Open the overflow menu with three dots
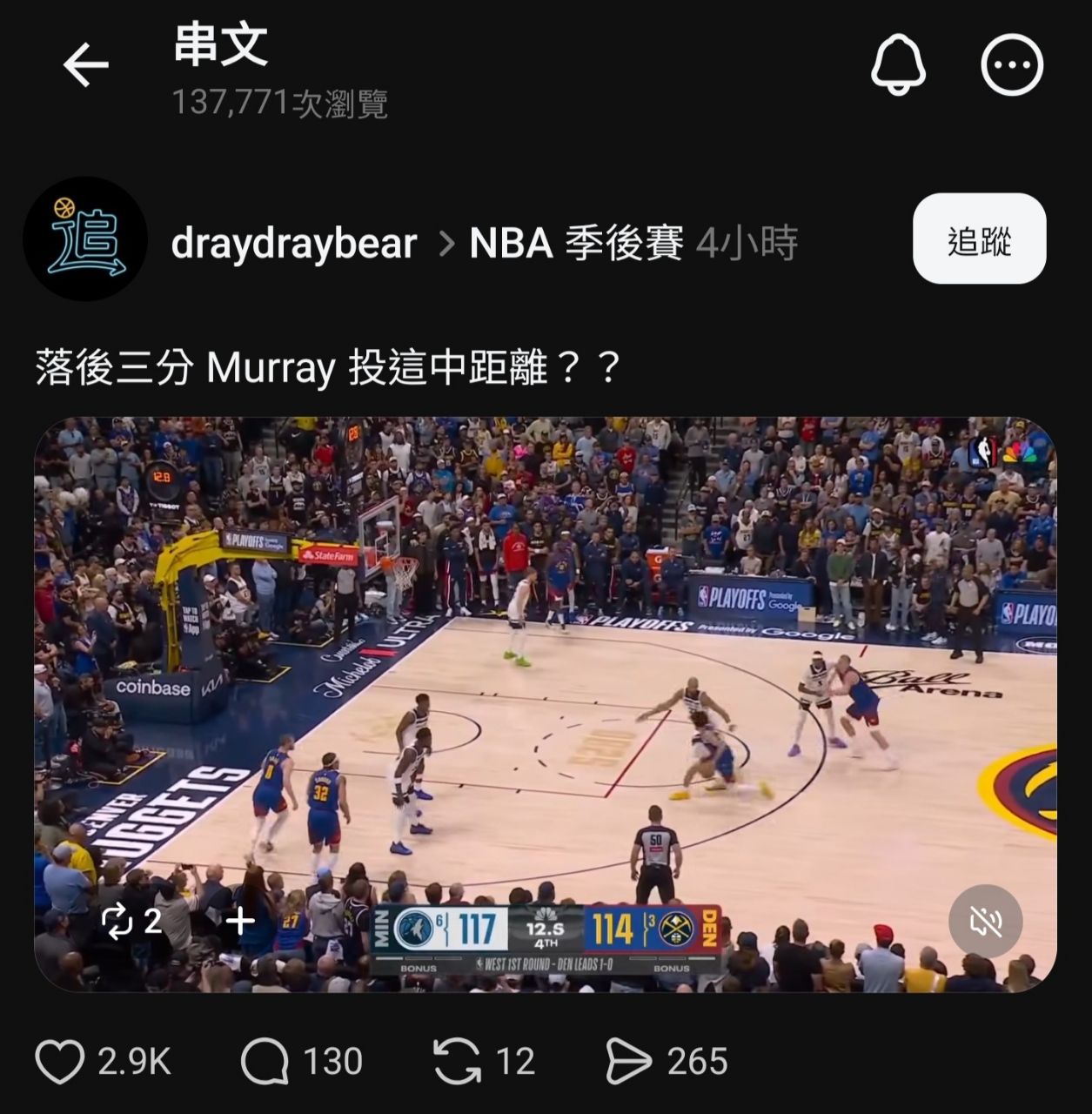The width and height of the screenshot is (1092, 1114). point(1011,65)
